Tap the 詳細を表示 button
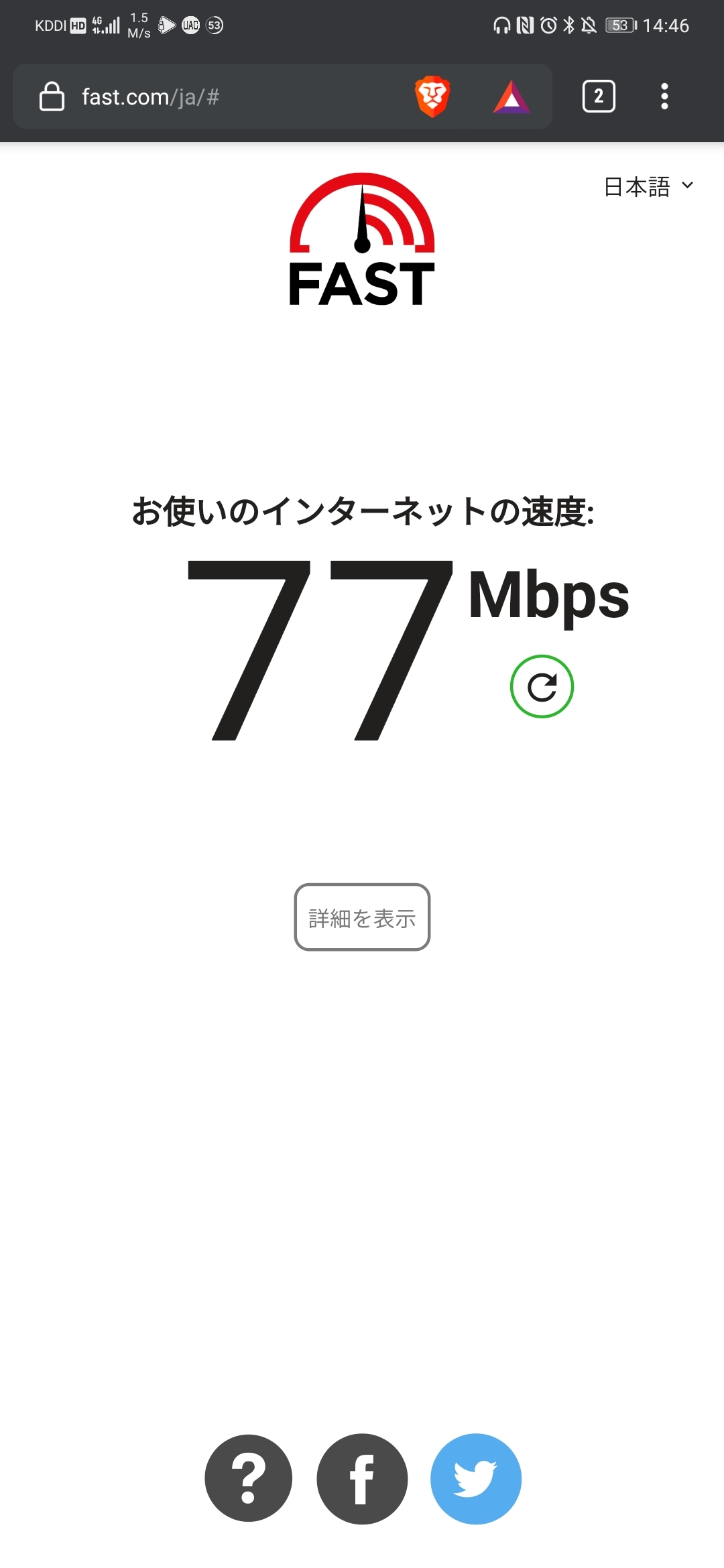This screenshot has width=724, height=1568. click(x=362, y=917)
